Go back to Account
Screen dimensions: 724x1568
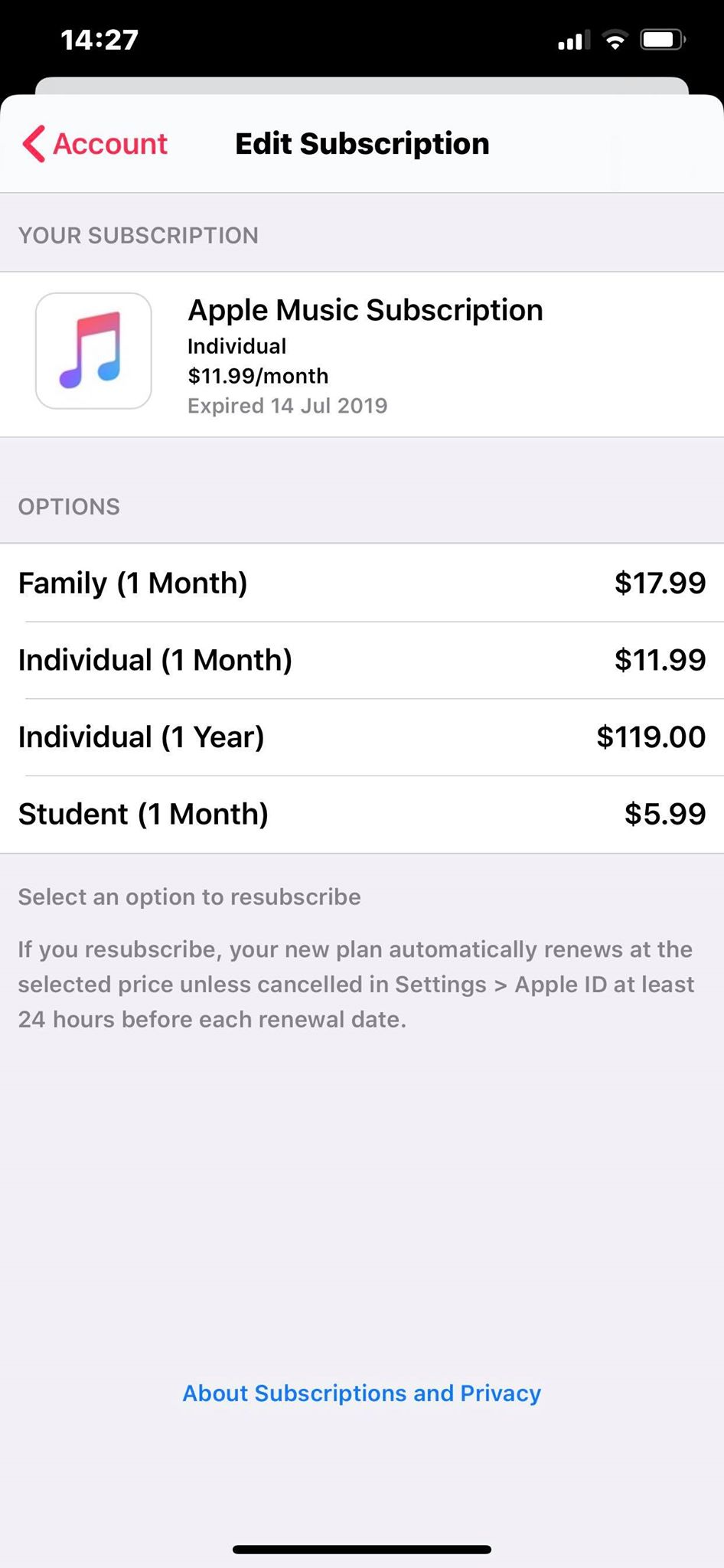tap(95, 144)
